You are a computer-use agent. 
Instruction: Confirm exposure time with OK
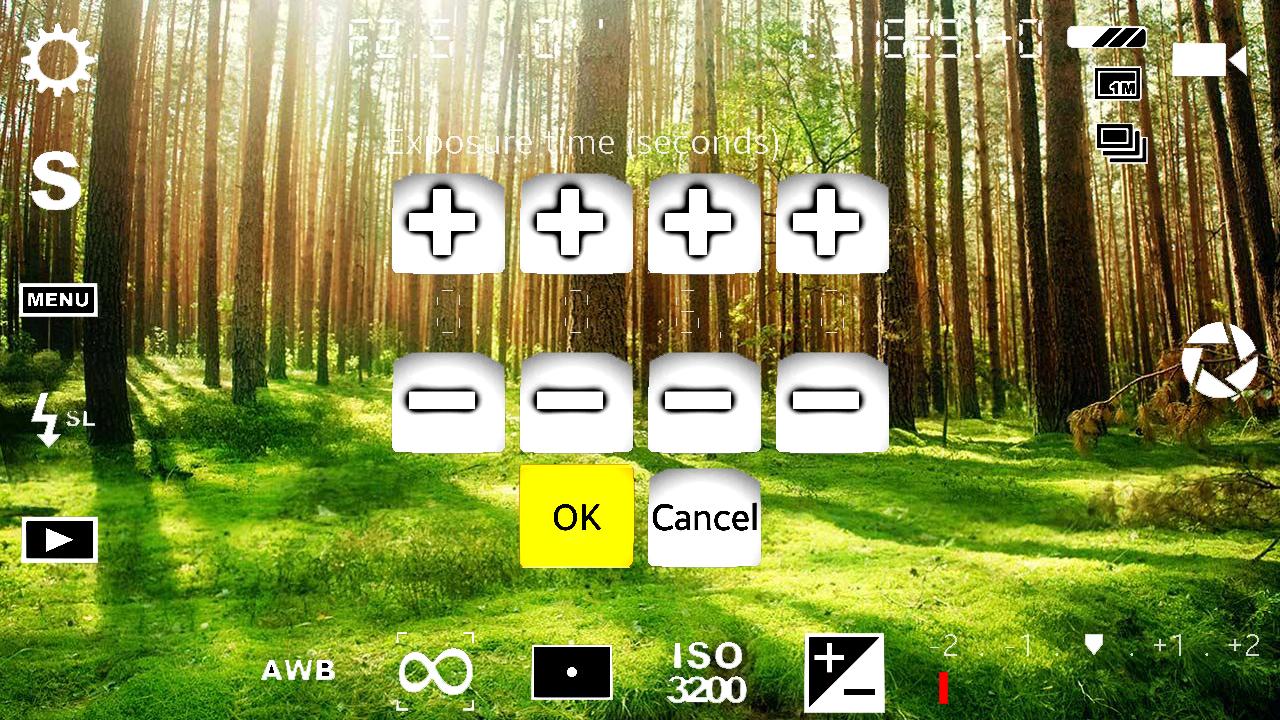click(576, 517)
